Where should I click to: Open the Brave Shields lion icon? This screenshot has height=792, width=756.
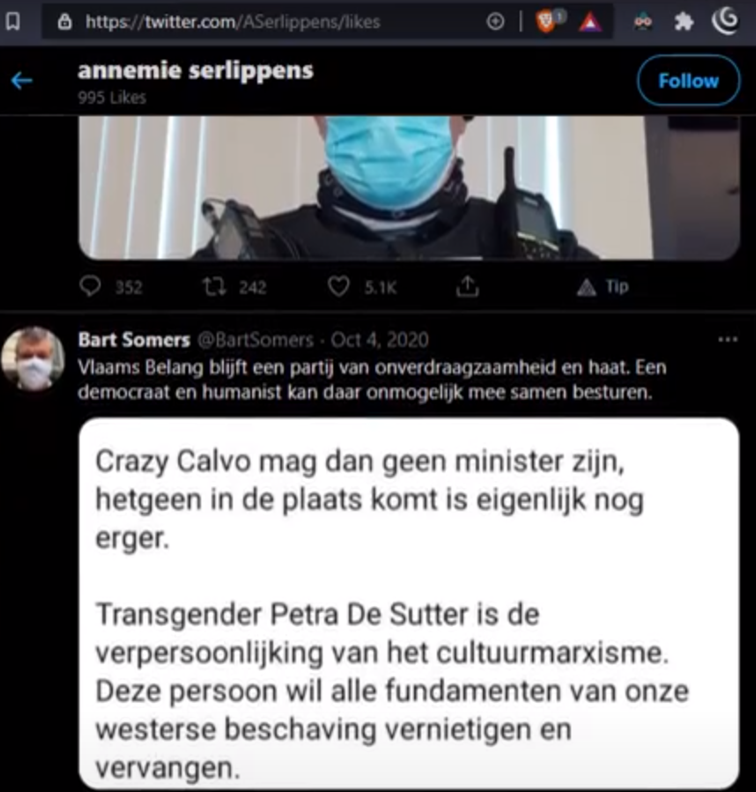click(546, 21)
